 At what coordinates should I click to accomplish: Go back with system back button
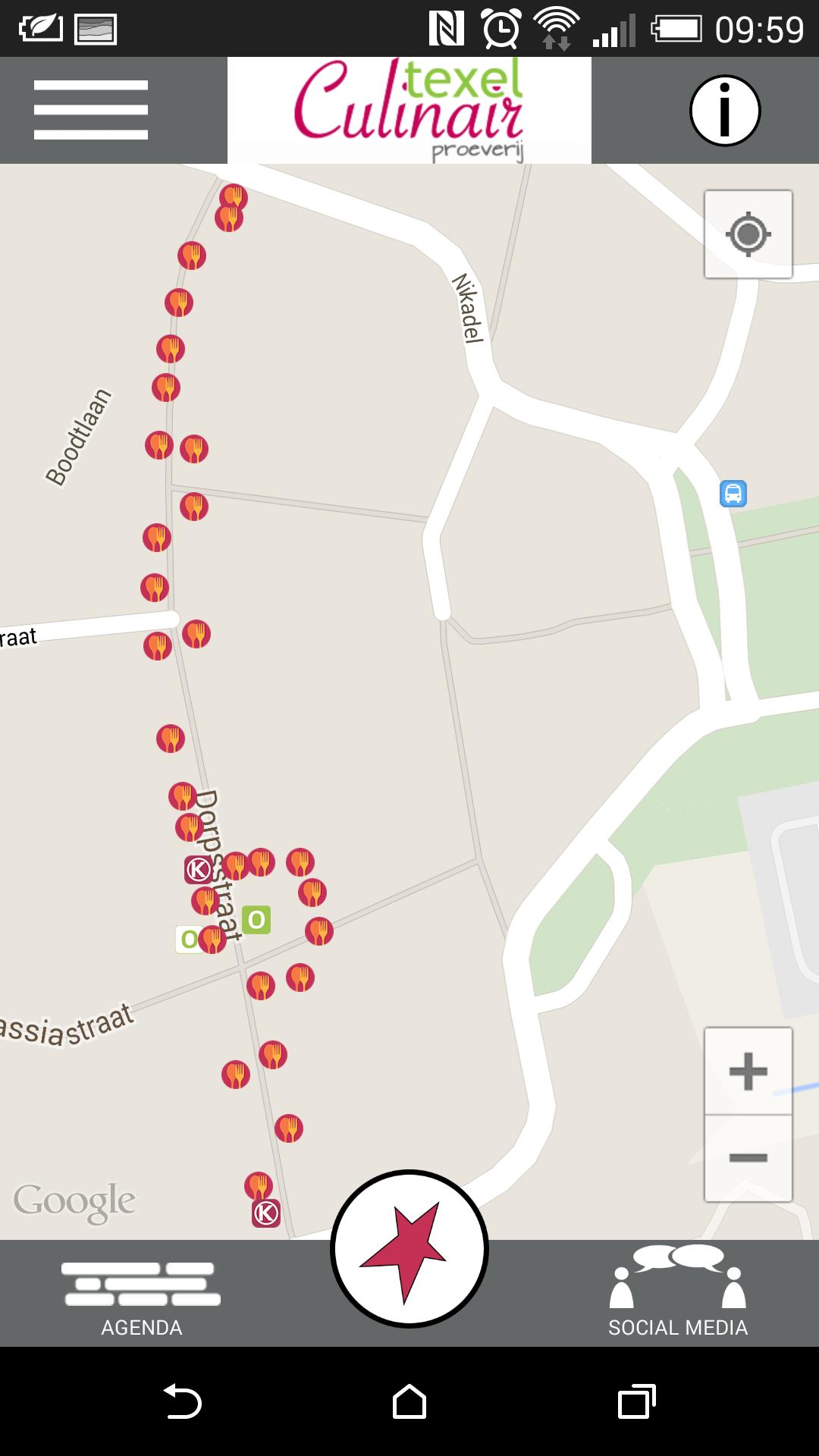tap(183, 1401)
